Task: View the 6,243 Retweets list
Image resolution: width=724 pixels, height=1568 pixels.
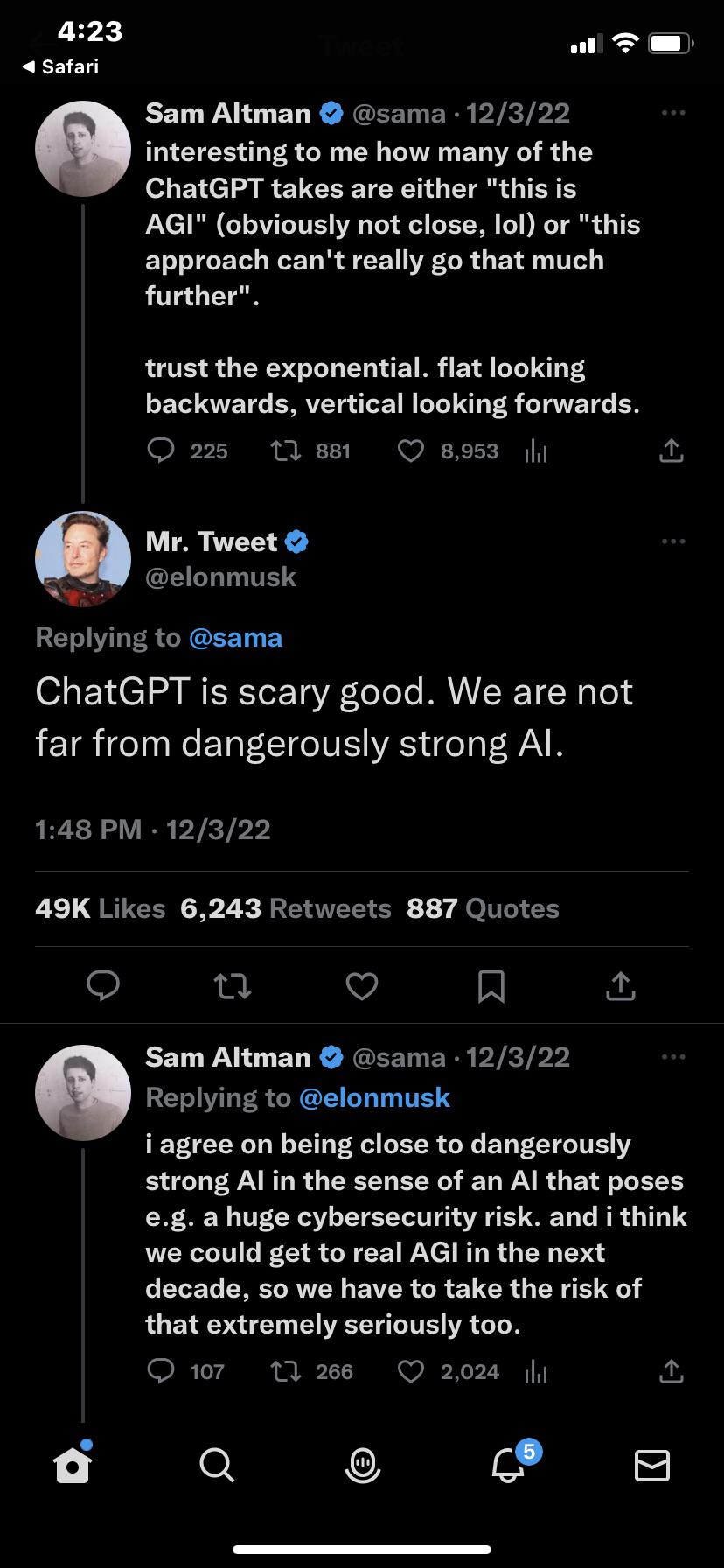Action: (285, 908)
